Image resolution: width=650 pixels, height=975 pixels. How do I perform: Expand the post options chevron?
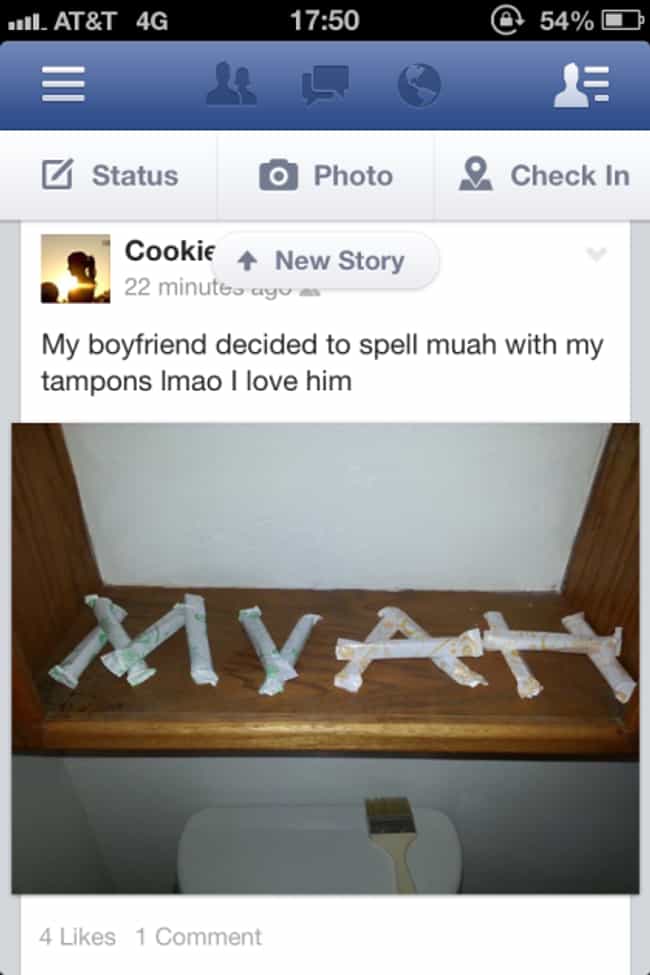pos(596,255)
